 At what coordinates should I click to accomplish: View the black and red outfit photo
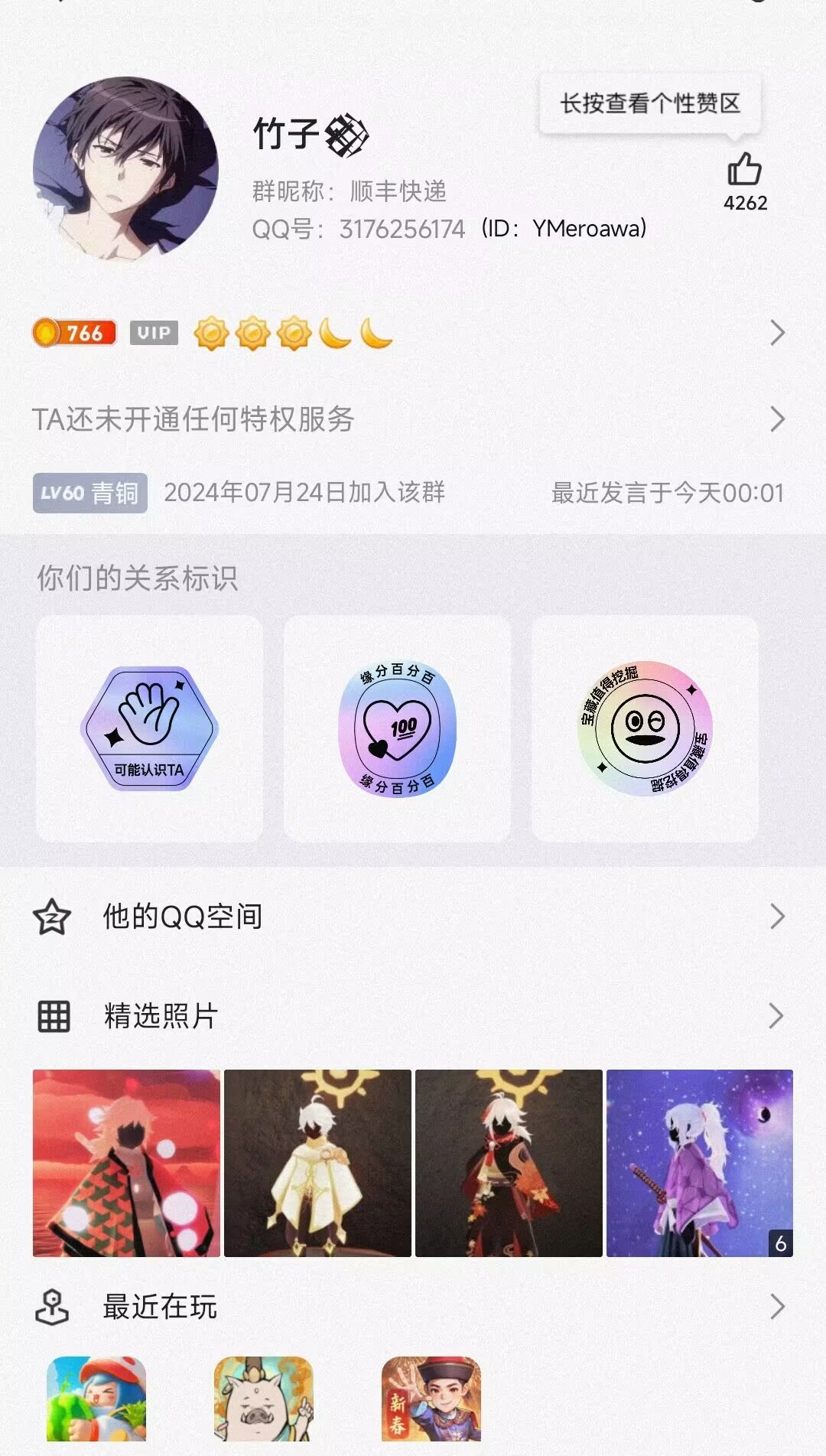point(509,1163)
